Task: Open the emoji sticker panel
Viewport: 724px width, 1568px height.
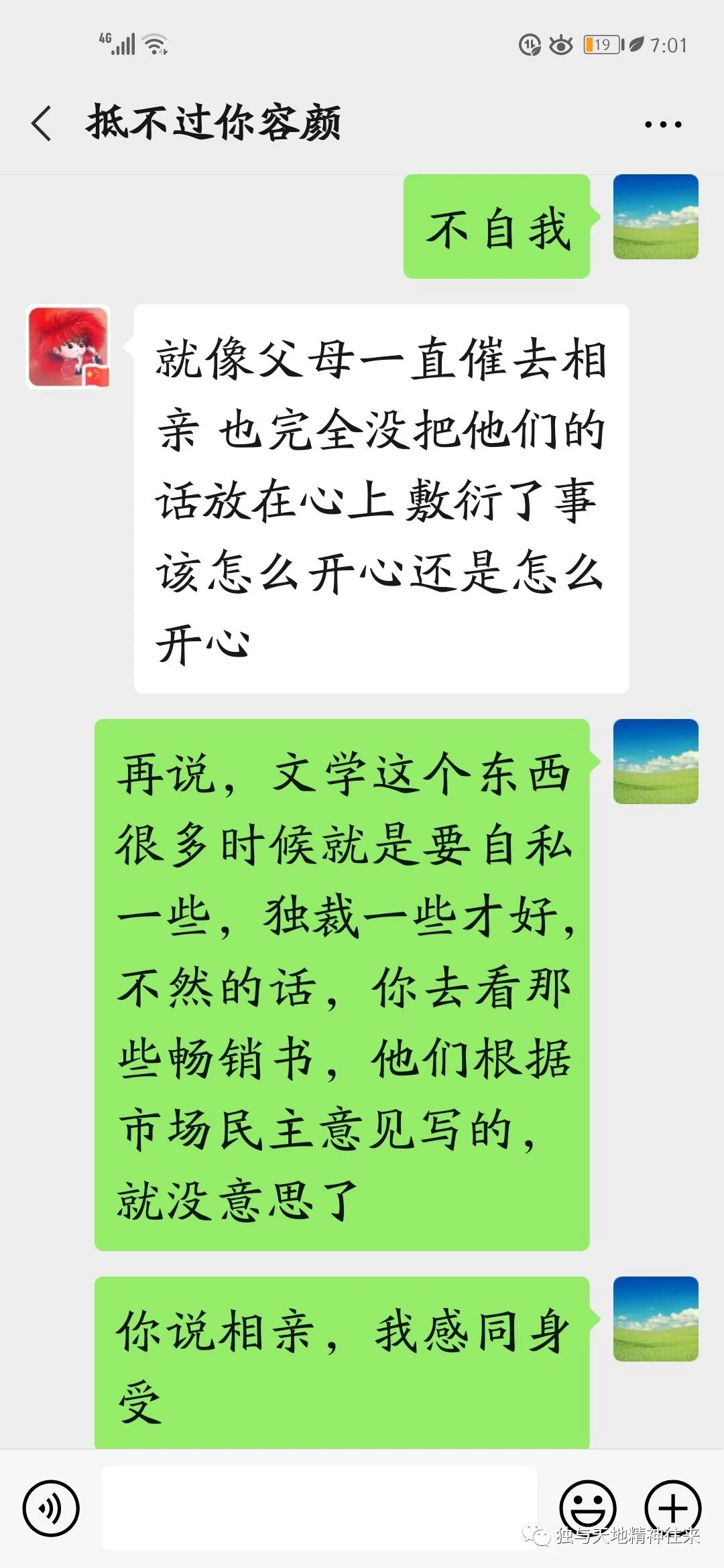Action: [587, 1506]
